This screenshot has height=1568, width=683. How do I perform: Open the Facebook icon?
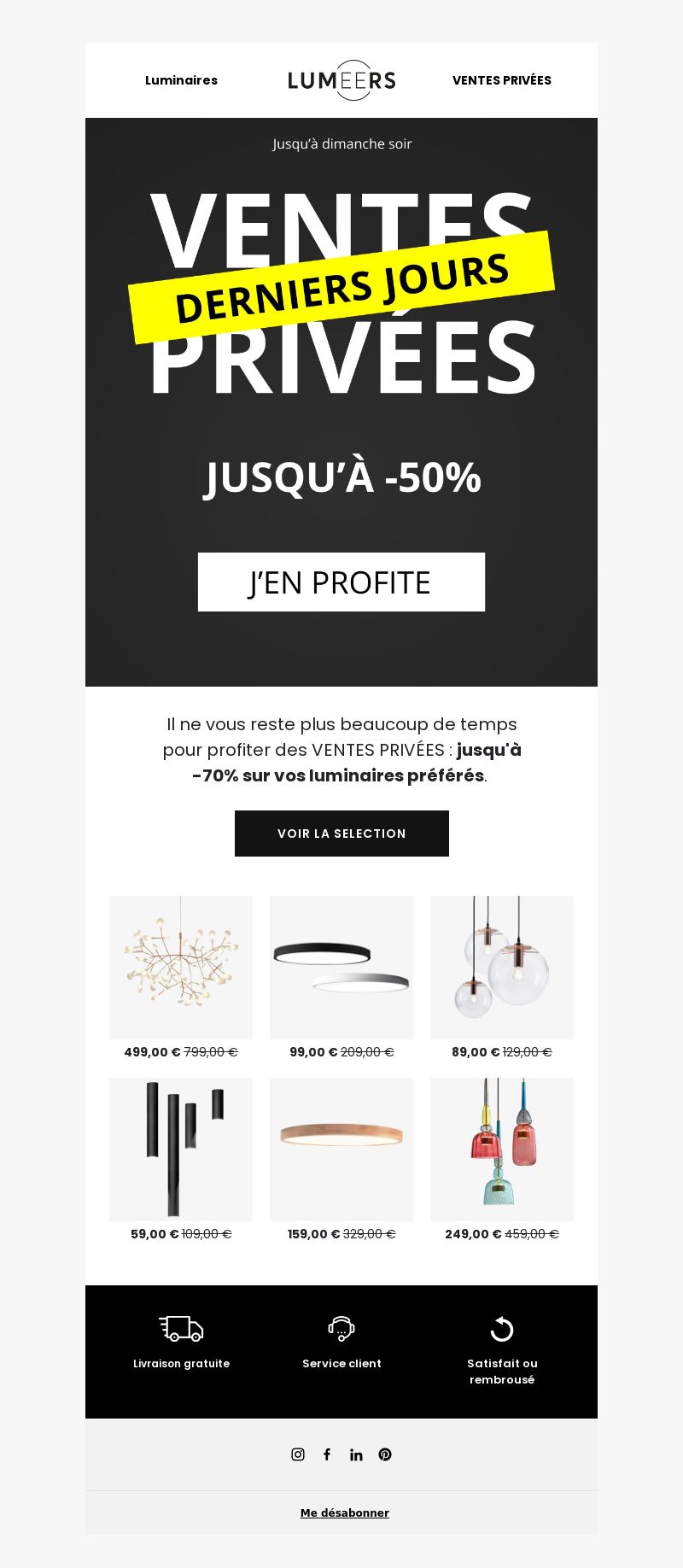click(327, 1454)
